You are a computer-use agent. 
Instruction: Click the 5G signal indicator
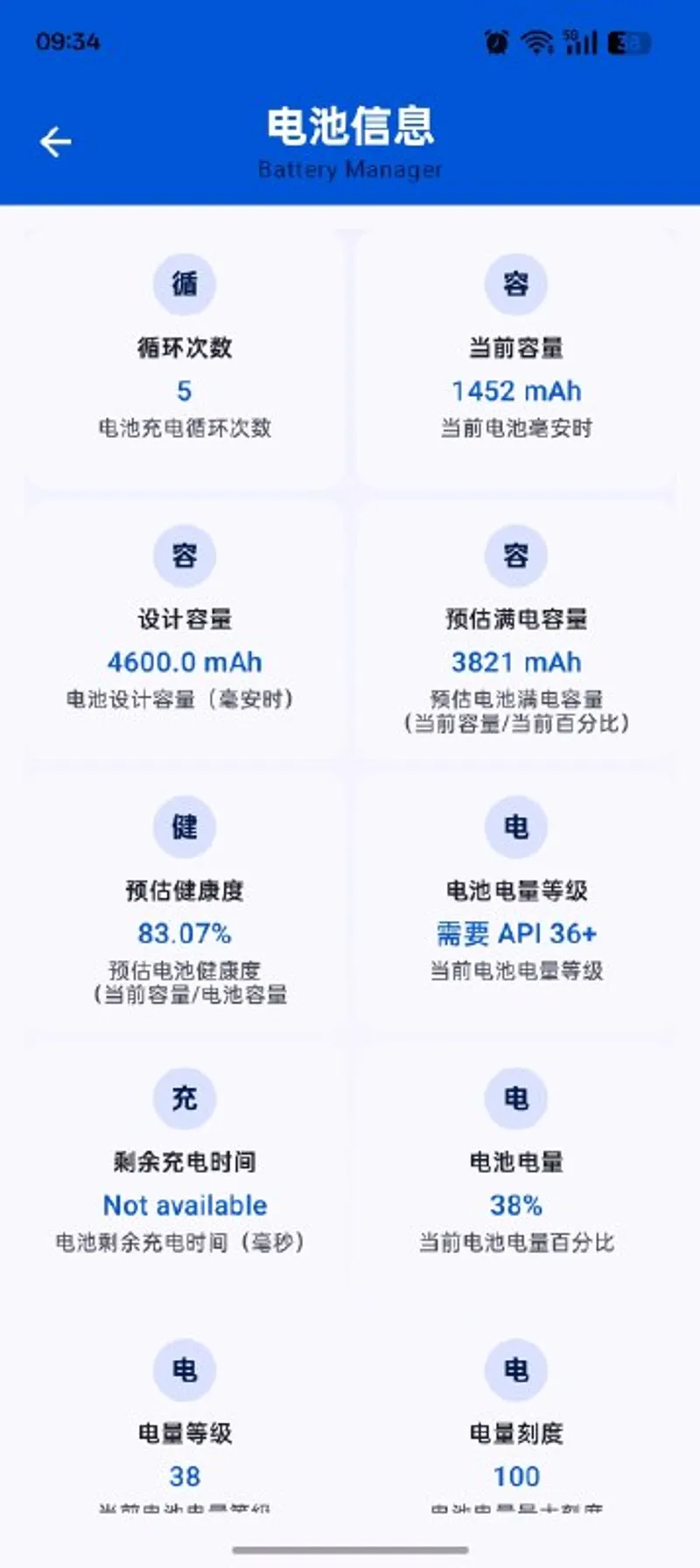pos(578,40)
